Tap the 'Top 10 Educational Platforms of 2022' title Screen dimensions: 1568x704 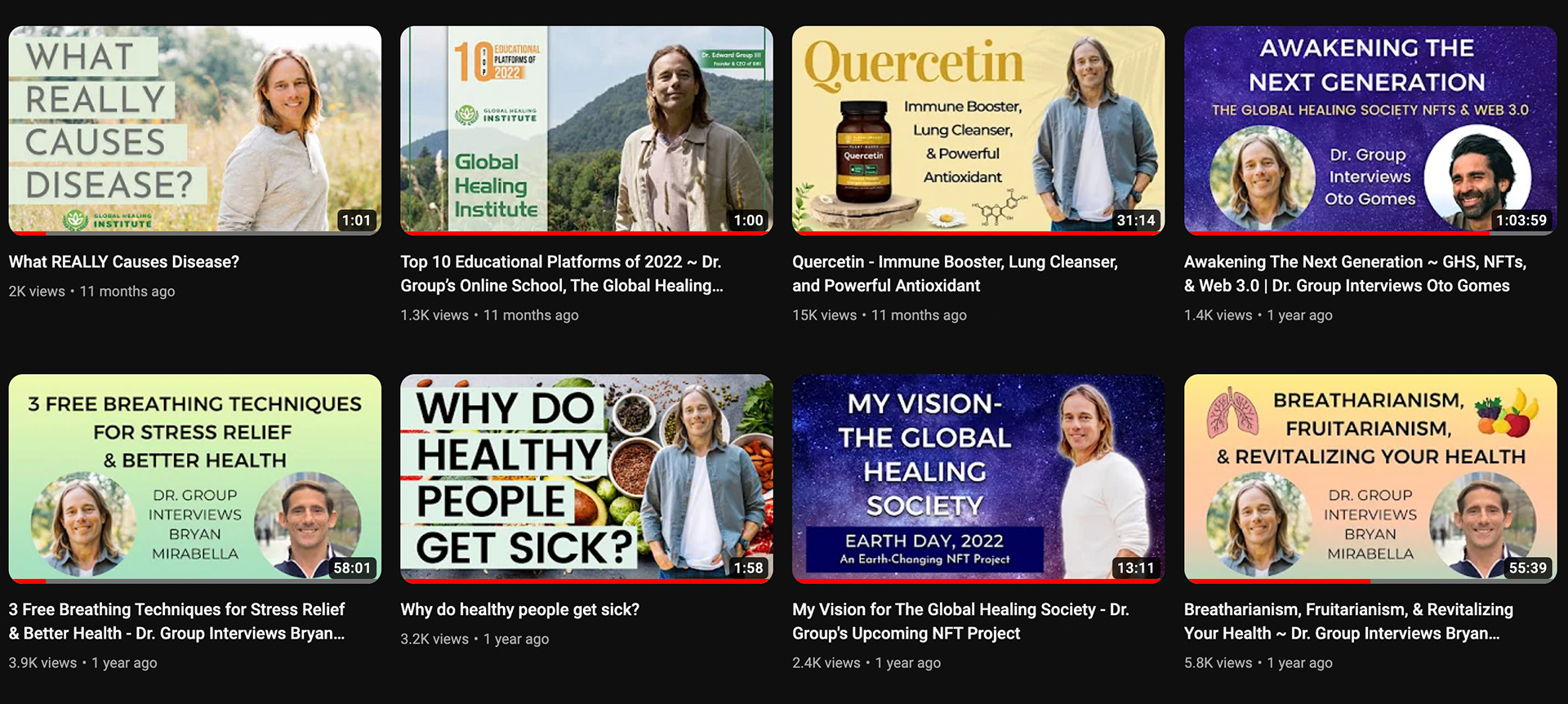(x=561, y=274)
